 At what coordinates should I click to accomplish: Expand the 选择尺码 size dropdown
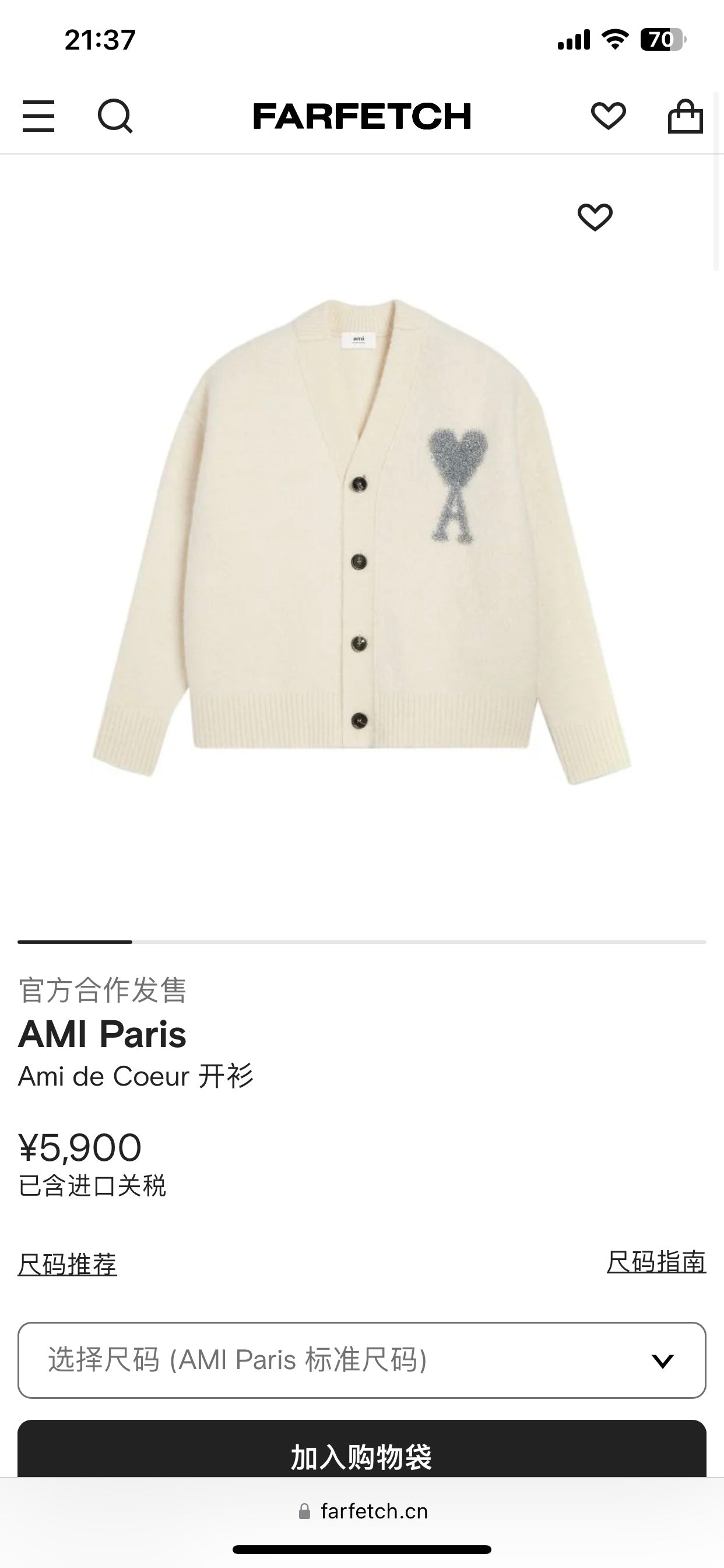pos(361,1360)
